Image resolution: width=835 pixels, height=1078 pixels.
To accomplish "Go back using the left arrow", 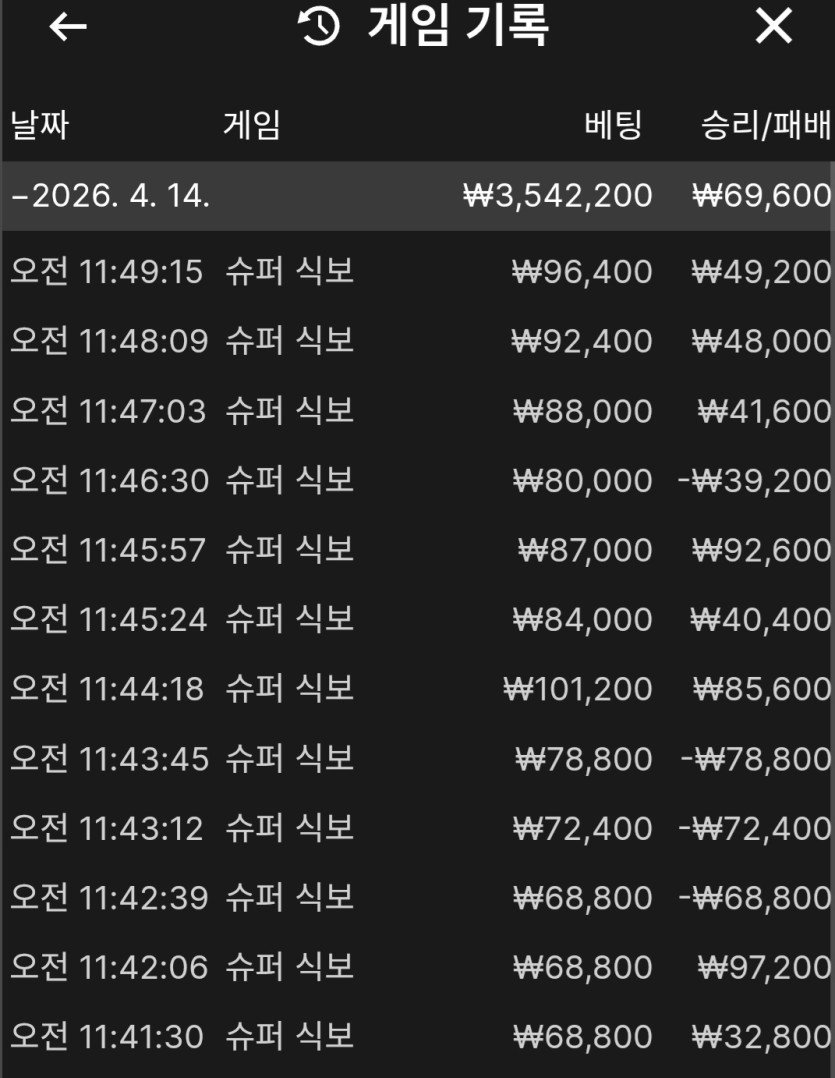I will point(68,28).
